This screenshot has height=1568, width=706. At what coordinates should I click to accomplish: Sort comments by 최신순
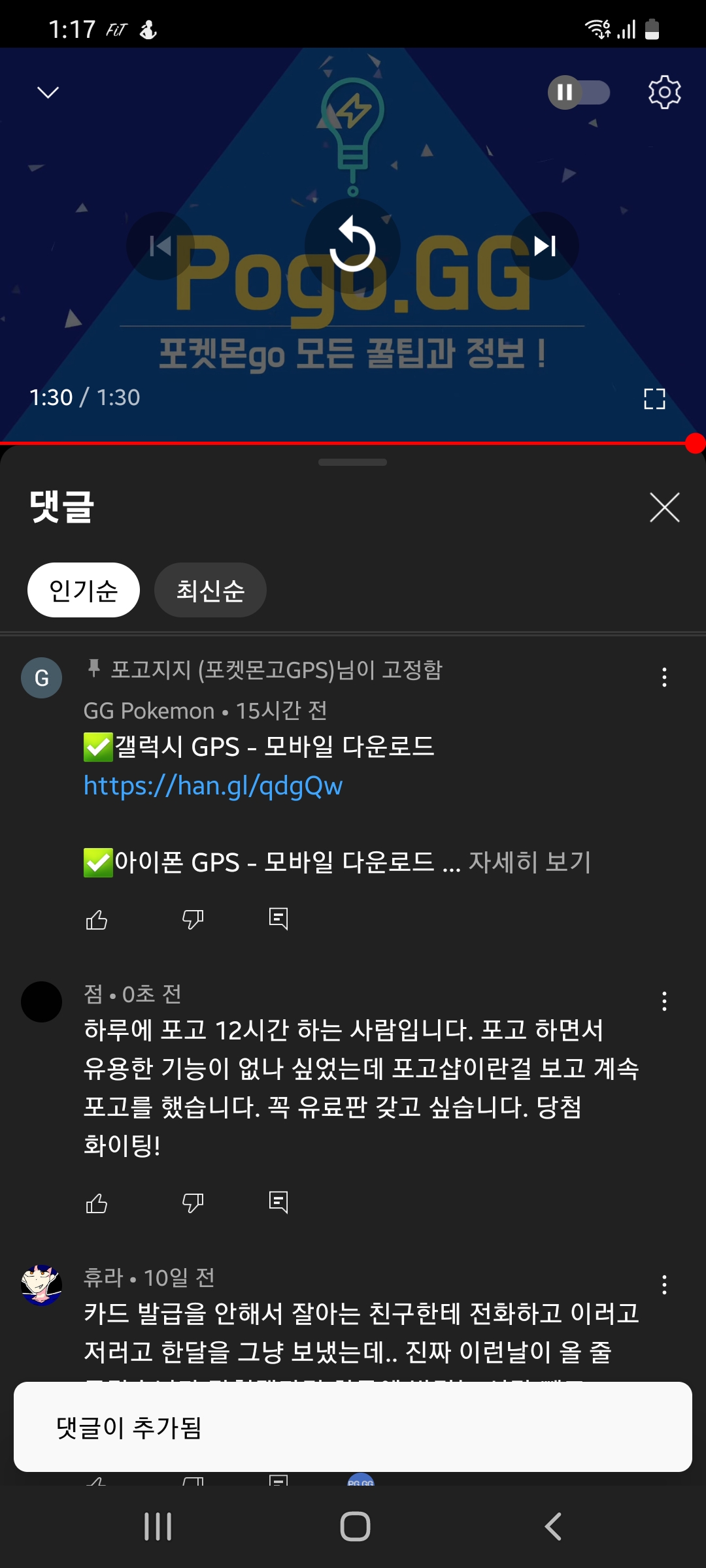tap(210, 590)
